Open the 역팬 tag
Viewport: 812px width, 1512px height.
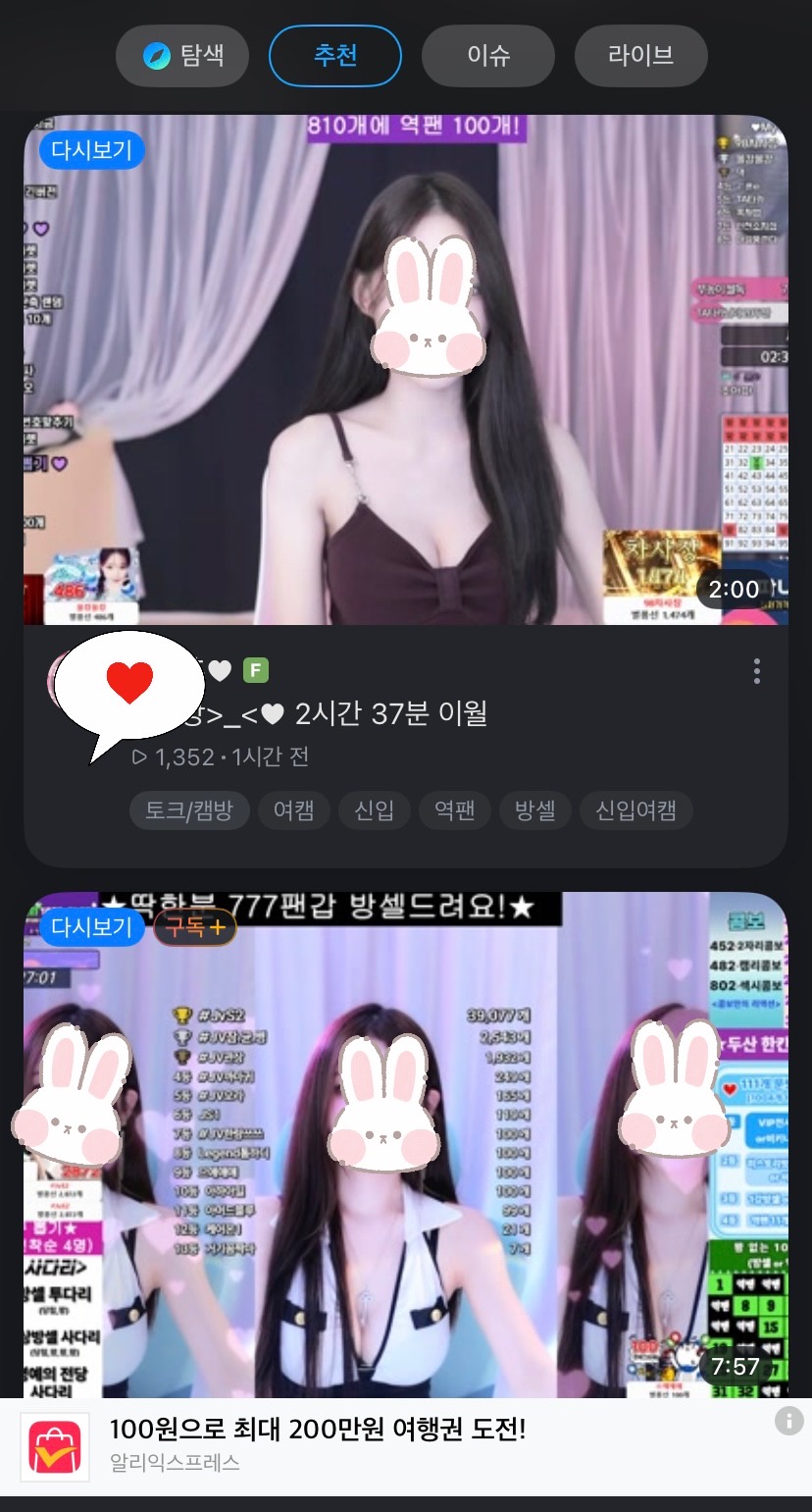[x=455, y=810]
